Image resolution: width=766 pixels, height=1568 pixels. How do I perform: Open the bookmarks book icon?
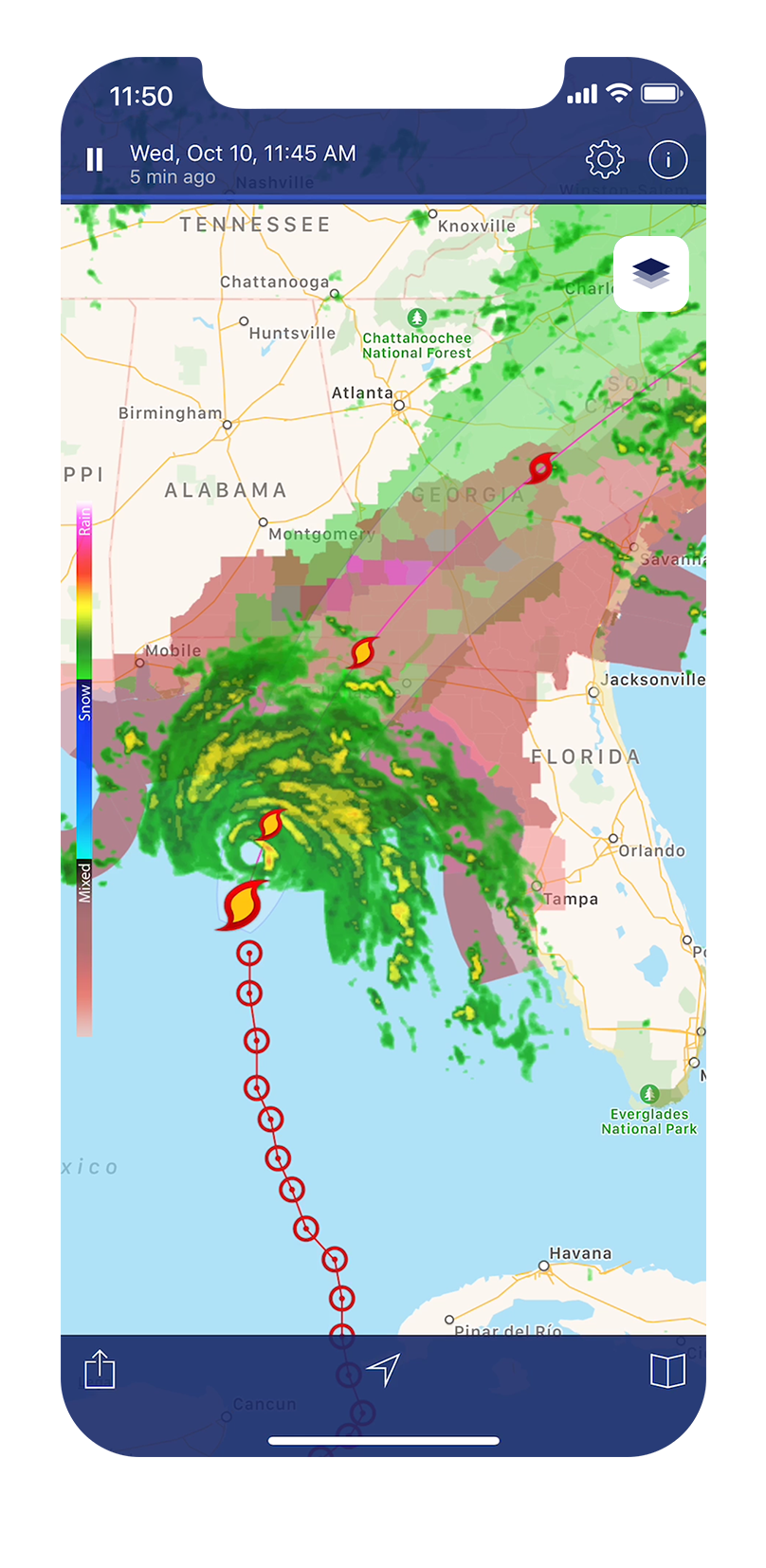(667, 1370)
